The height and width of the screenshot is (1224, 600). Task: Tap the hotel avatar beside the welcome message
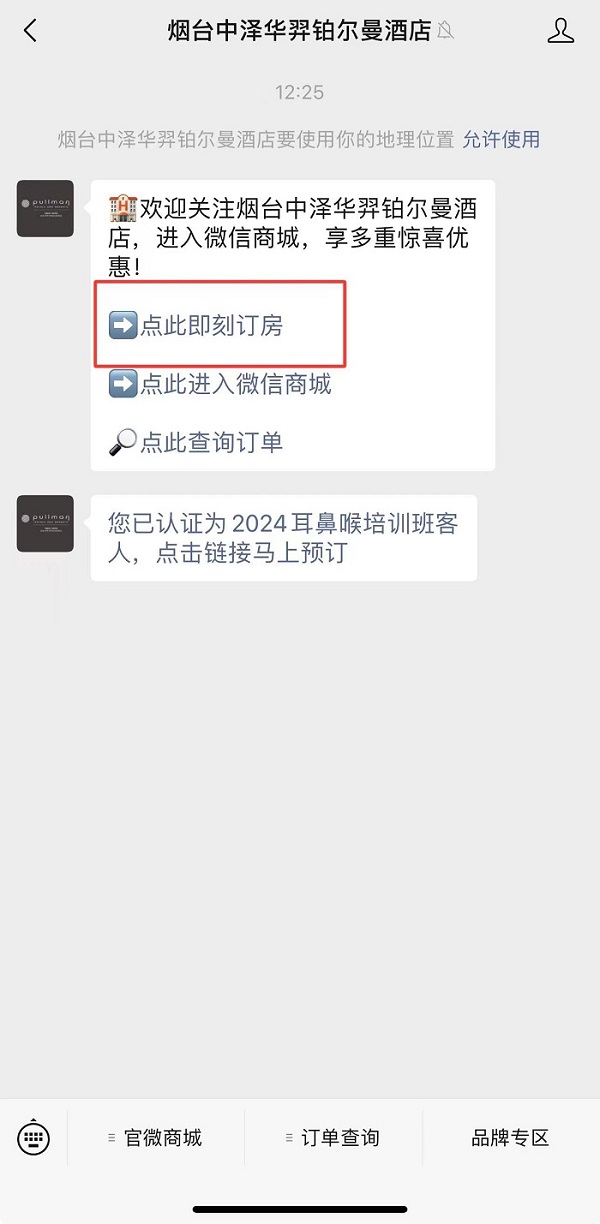tap(45, 208)
